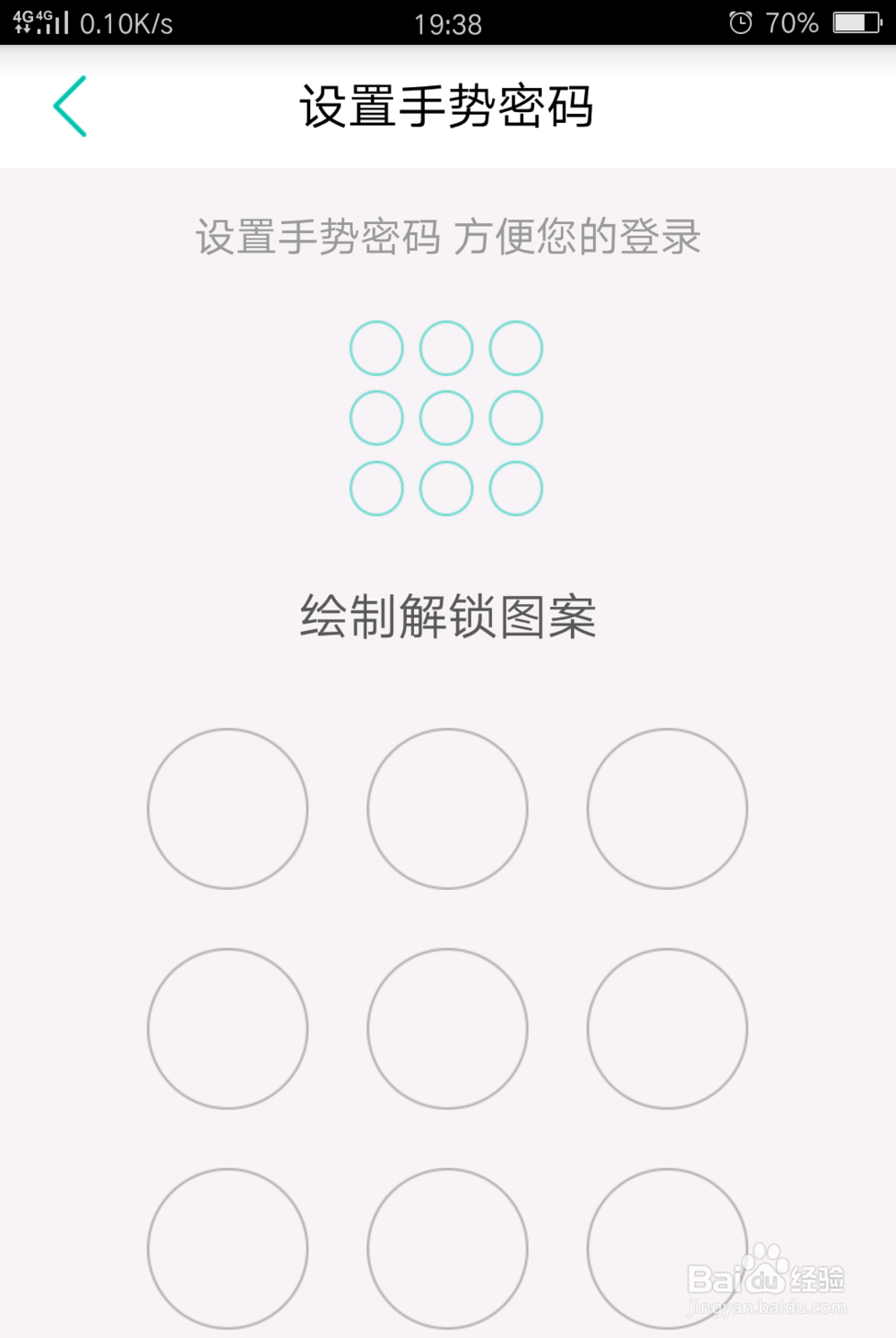Click the time display showing 19:38

point(447,23)
